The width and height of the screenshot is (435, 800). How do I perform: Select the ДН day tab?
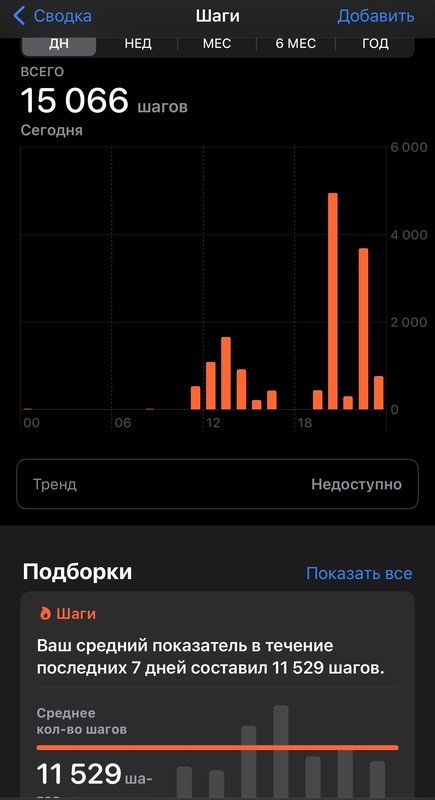[59, 44]
